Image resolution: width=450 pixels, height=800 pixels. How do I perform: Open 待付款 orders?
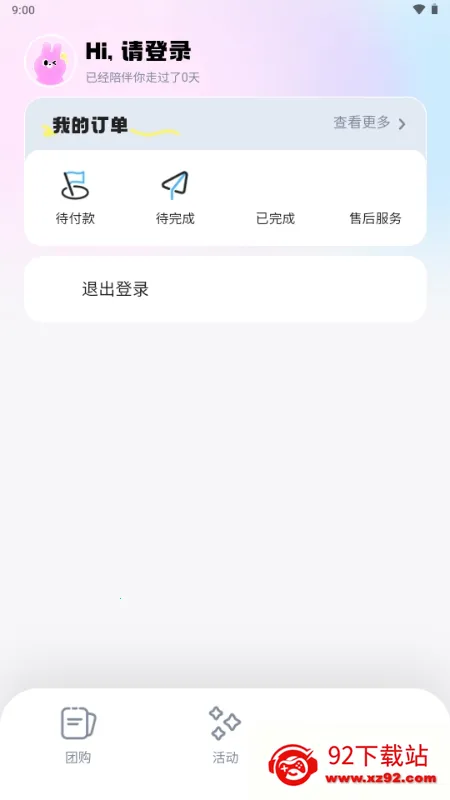[x=75, y=198]
